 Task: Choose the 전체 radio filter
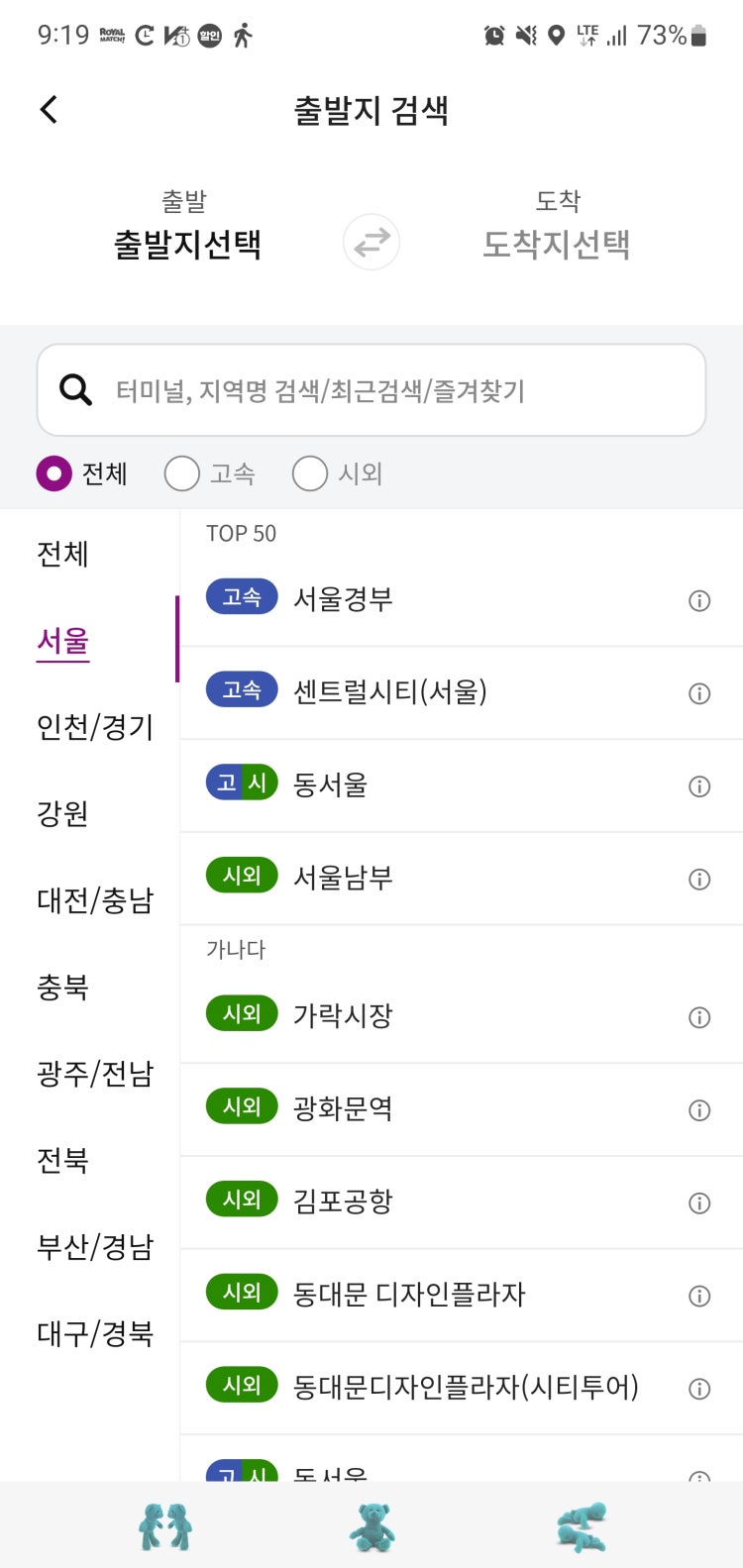click(x=83, y=473)
